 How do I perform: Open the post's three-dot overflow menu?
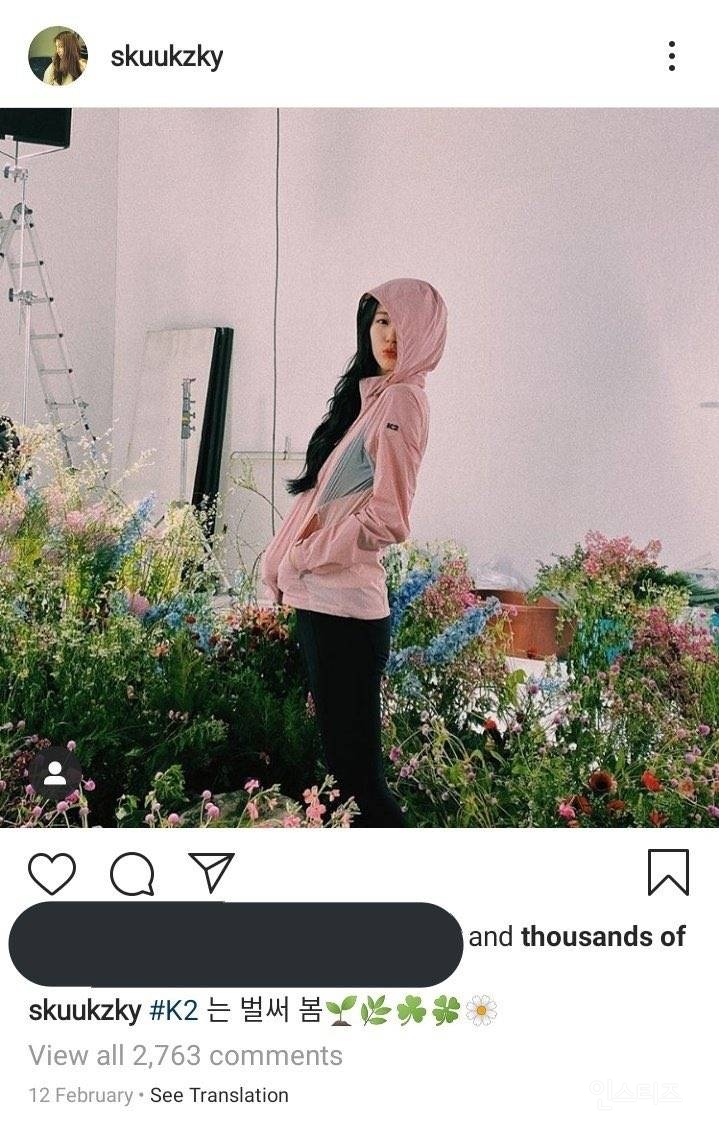671,56
